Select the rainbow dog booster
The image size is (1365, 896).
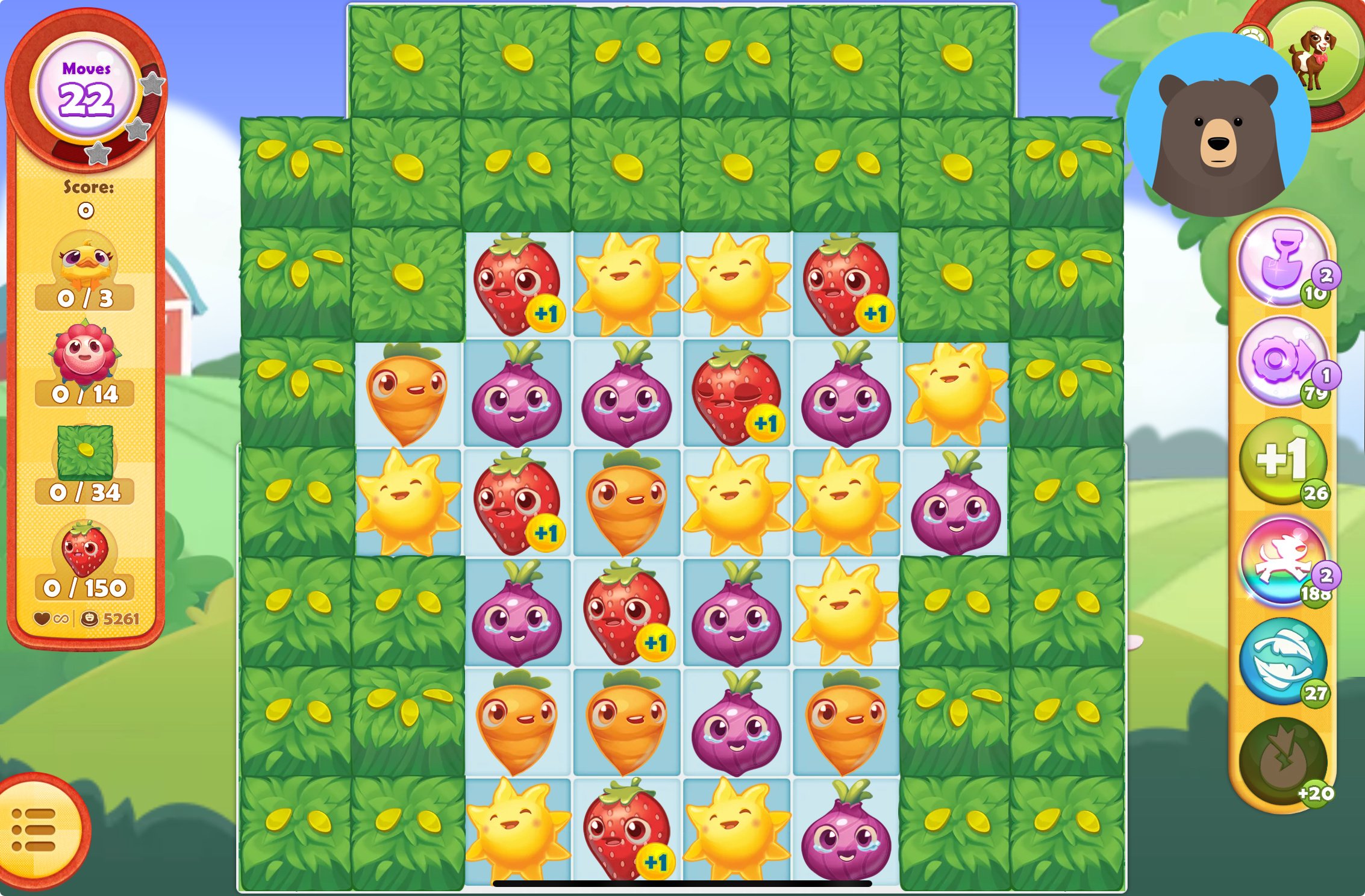point(1283,560)
